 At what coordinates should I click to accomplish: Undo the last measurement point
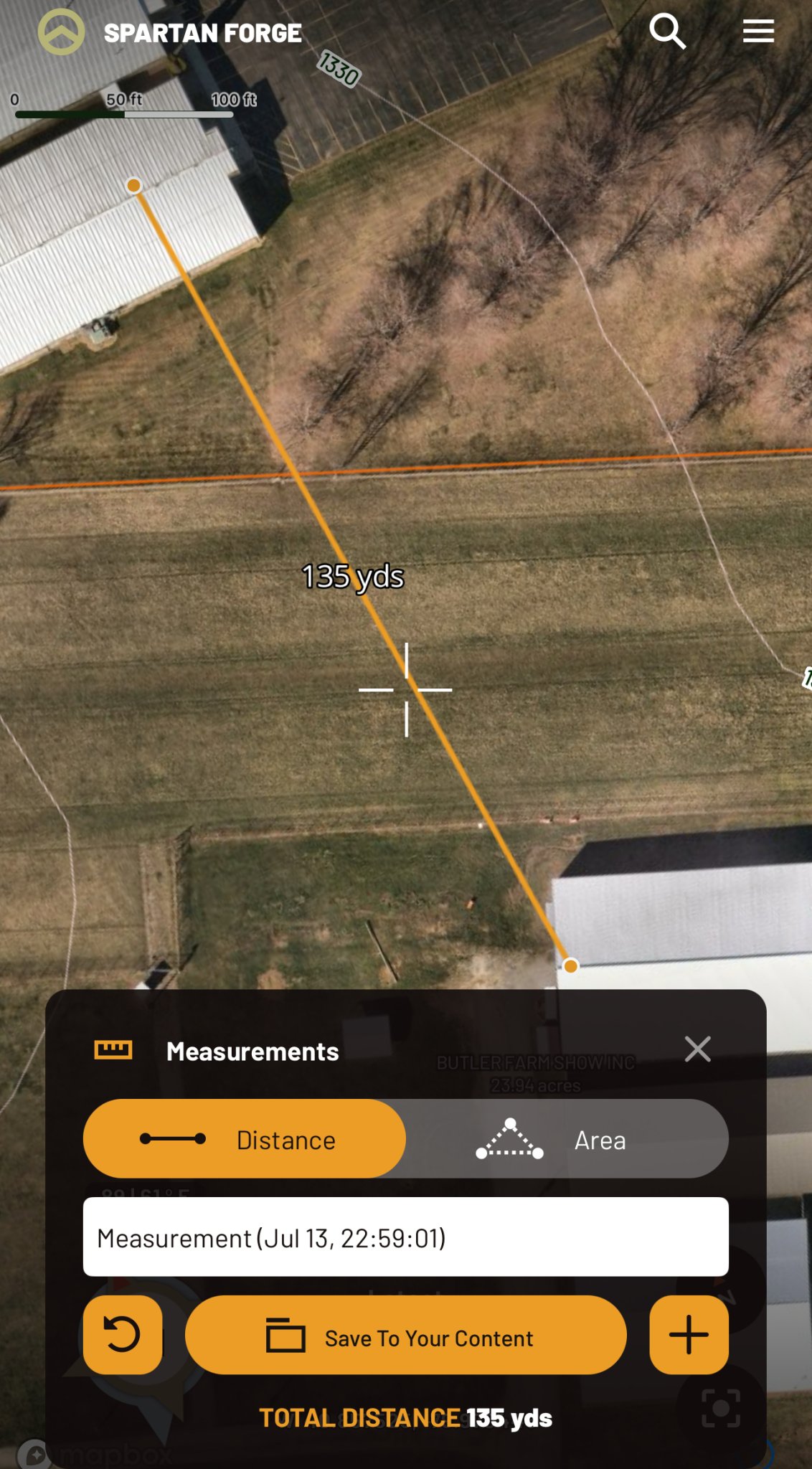(x=123, y=1335)
